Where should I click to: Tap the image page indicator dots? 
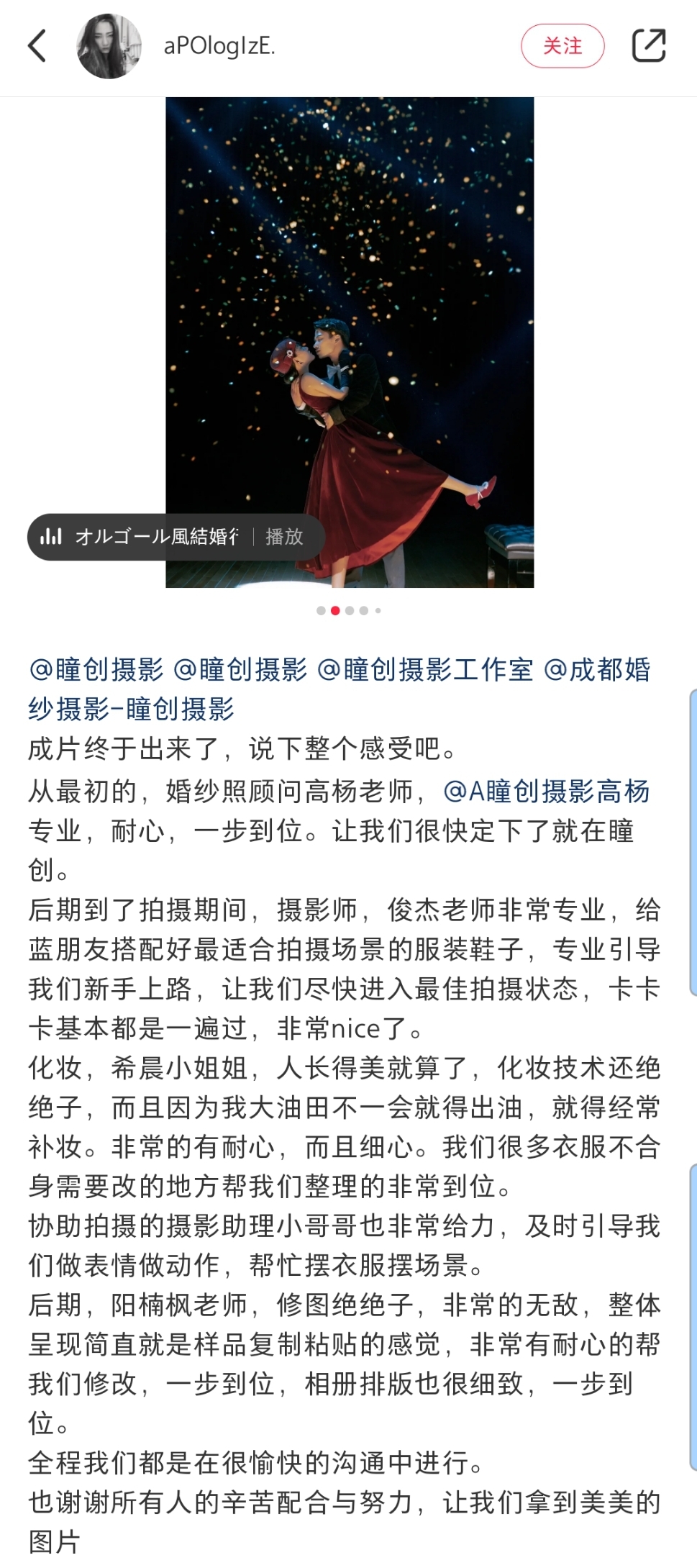(x=349, y=610)
